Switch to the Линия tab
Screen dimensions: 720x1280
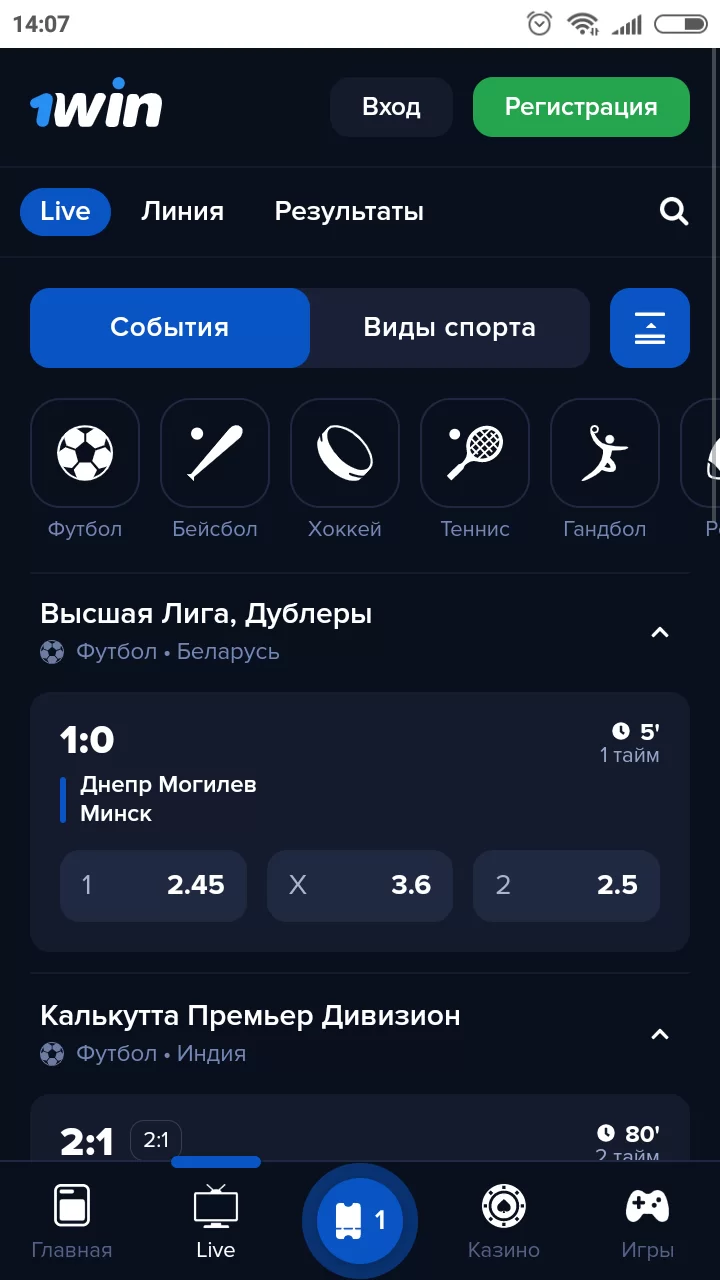tap(183, 211)
